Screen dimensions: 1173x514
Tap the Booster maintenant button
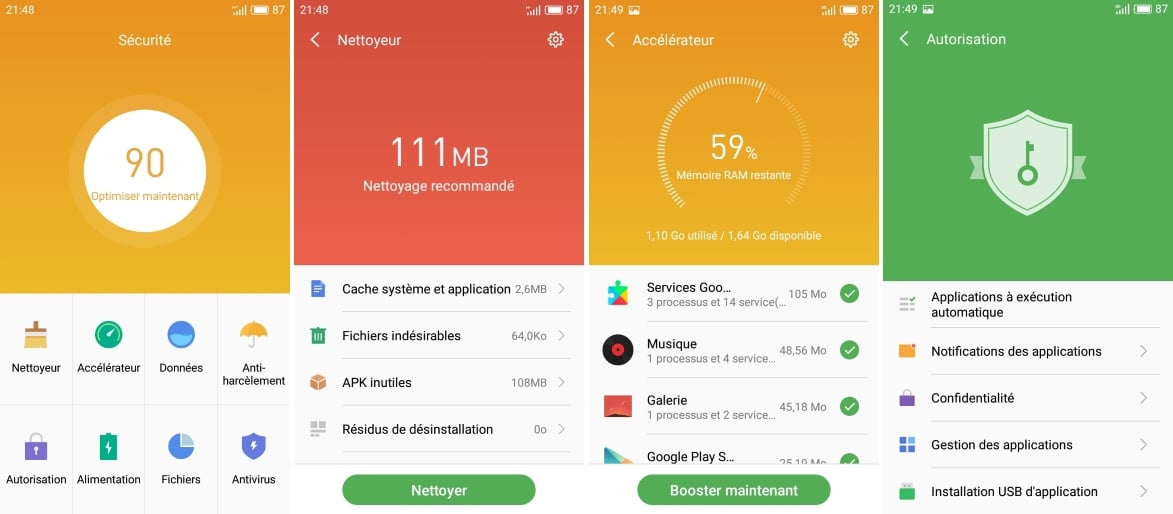734,490
